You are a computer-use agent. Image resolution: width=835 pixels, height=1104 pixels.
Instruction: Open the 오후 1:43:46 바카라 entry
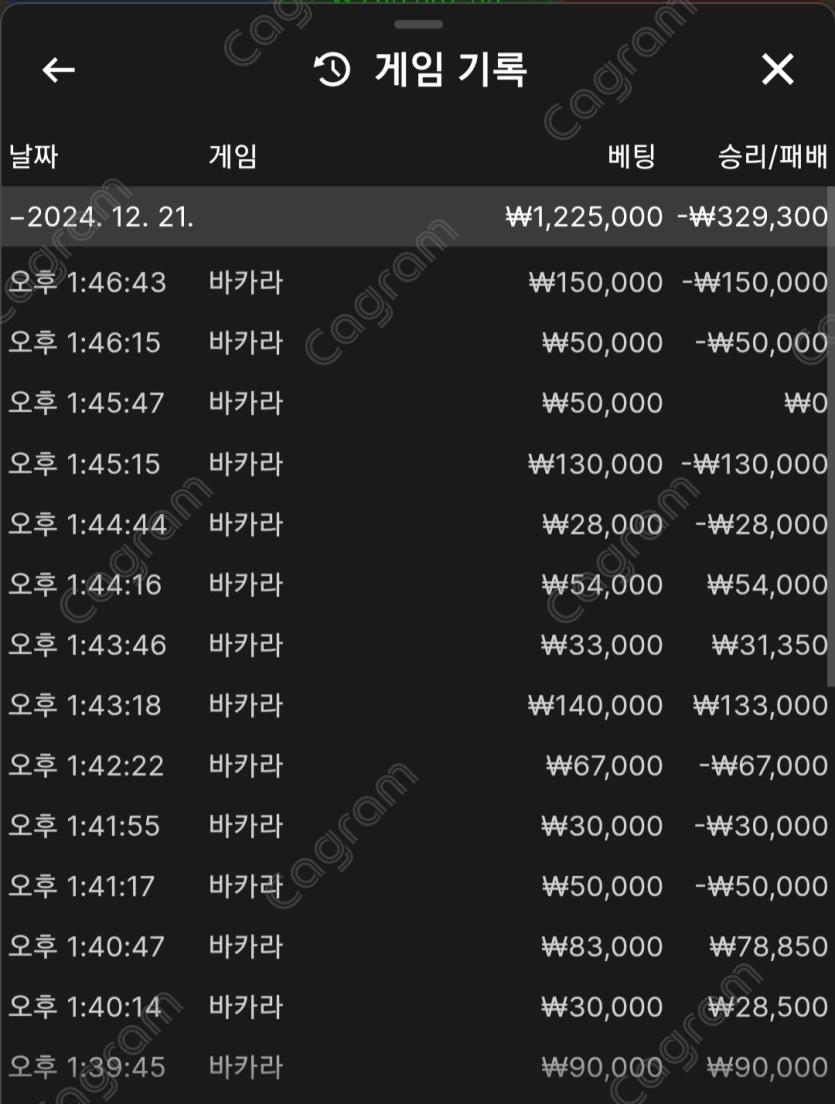[417, 645]
